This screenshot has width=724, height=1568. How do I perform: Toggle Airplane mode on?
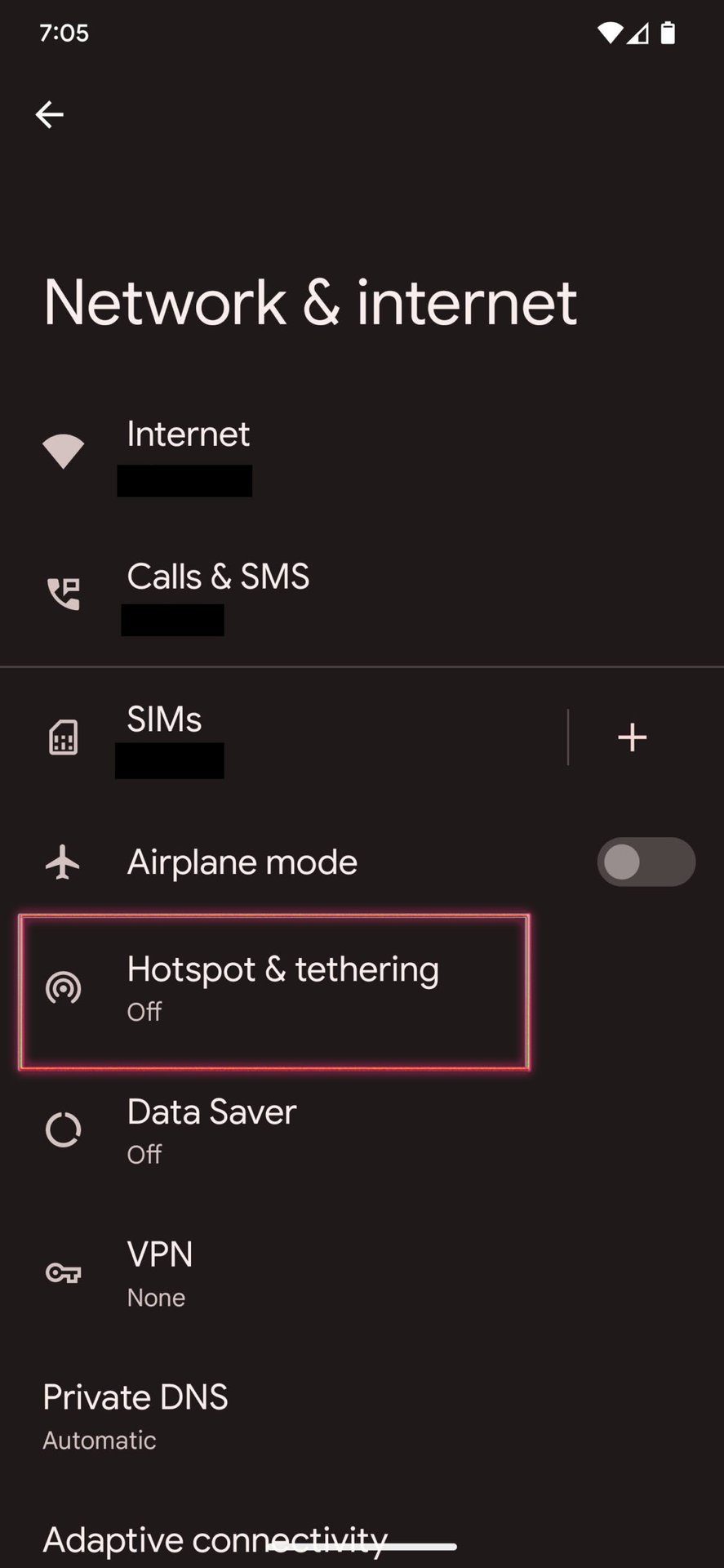[x=645, y=862]
